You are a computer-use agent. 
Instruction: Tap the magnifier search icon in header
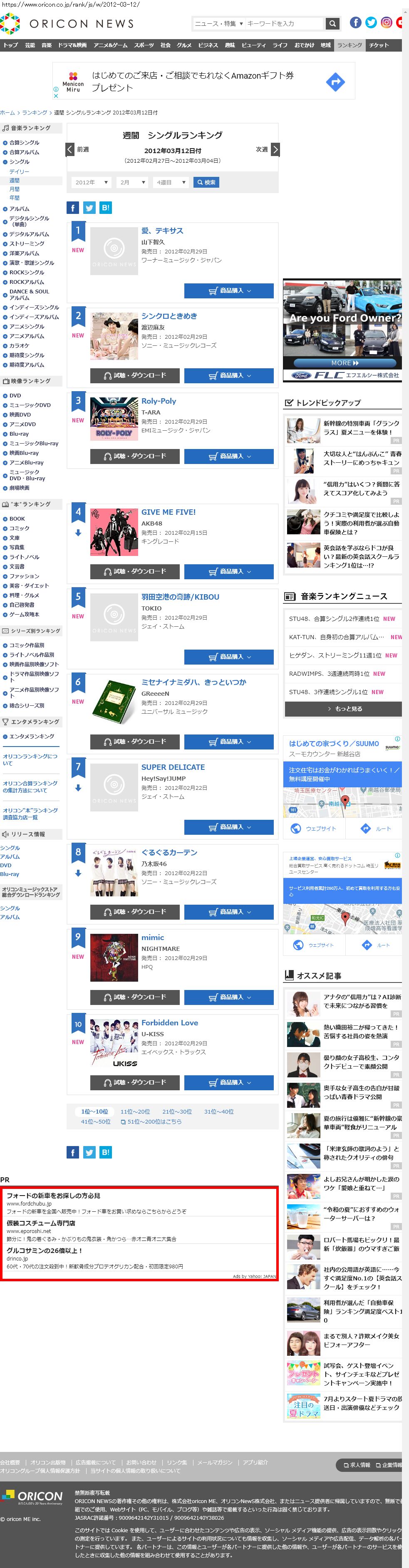click(332, 24)
